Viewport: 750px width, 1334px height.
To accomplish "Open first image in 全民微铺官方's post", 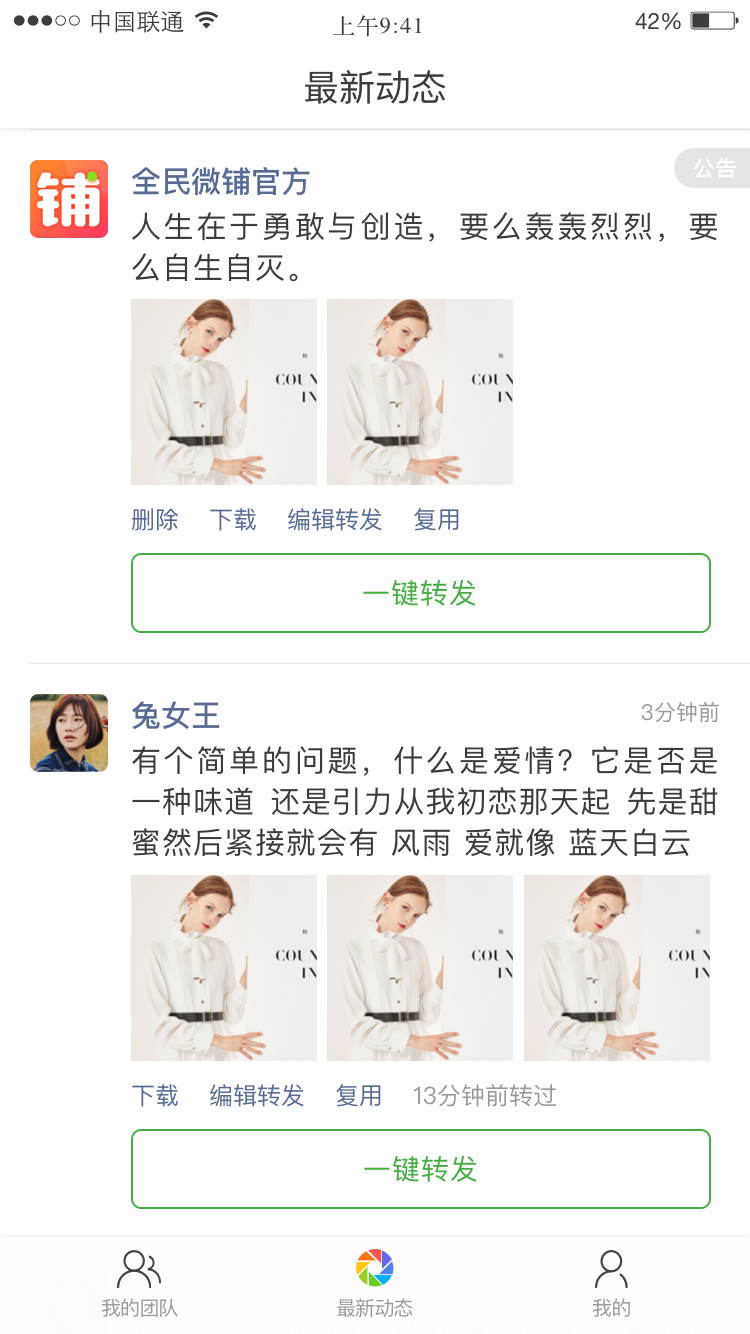I will tap(224, 392).
